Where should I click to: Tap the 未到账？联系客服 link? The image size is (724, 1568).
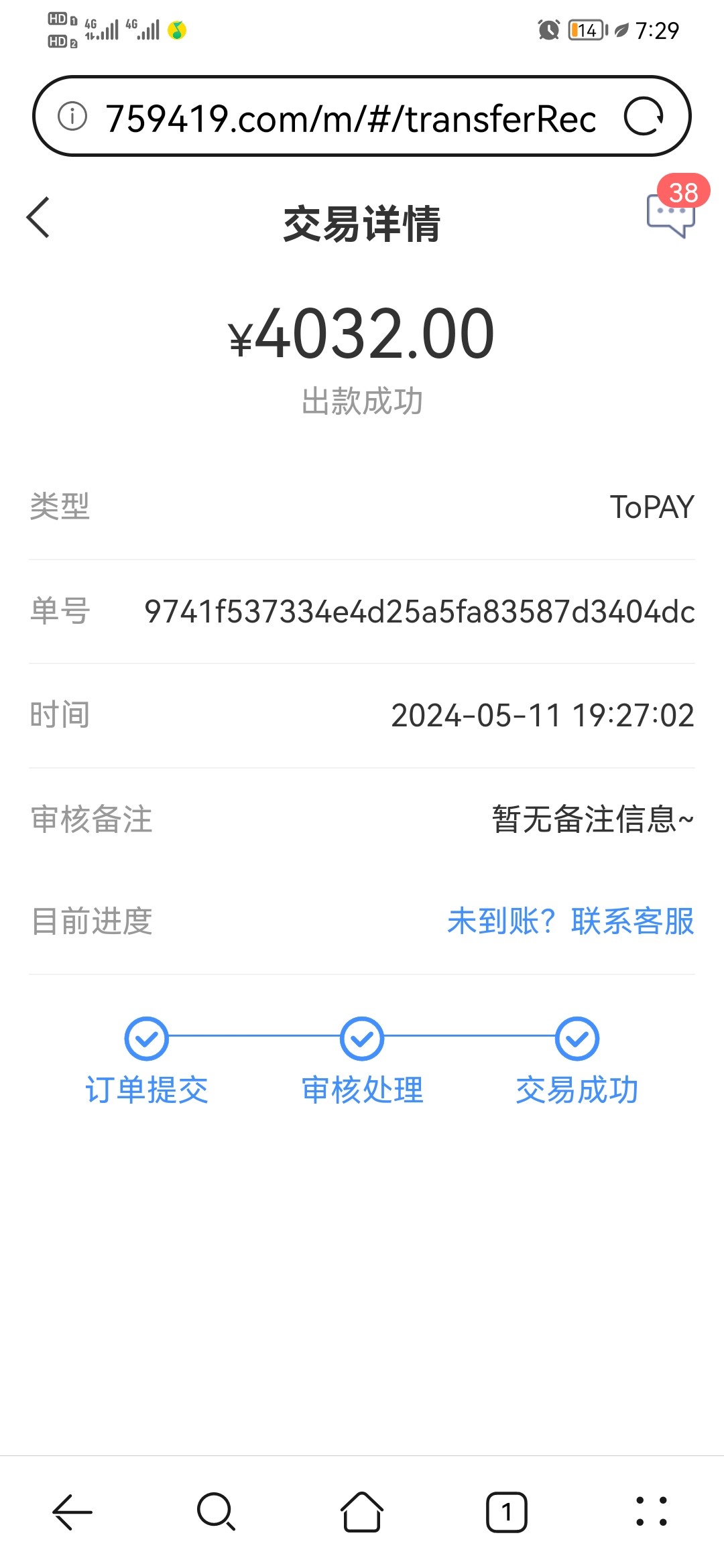click(570, 921)
